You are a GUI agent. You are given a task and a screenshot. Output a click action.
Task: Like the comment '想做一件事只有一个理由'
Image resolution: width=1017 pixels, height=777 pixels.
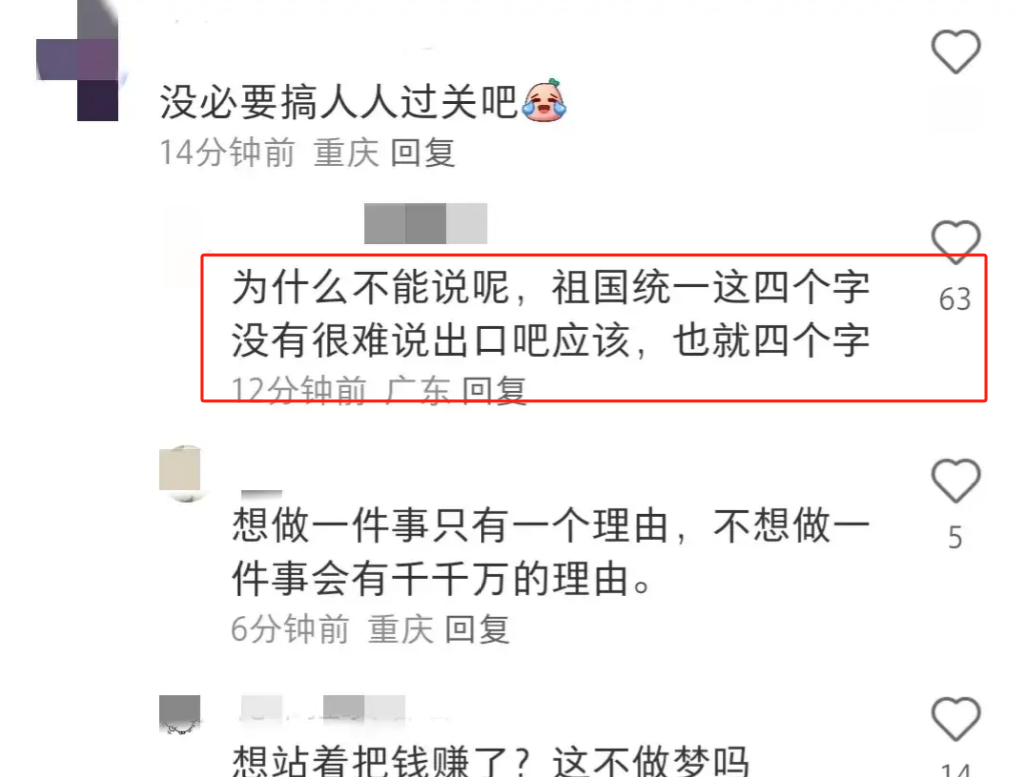(955, 481)
